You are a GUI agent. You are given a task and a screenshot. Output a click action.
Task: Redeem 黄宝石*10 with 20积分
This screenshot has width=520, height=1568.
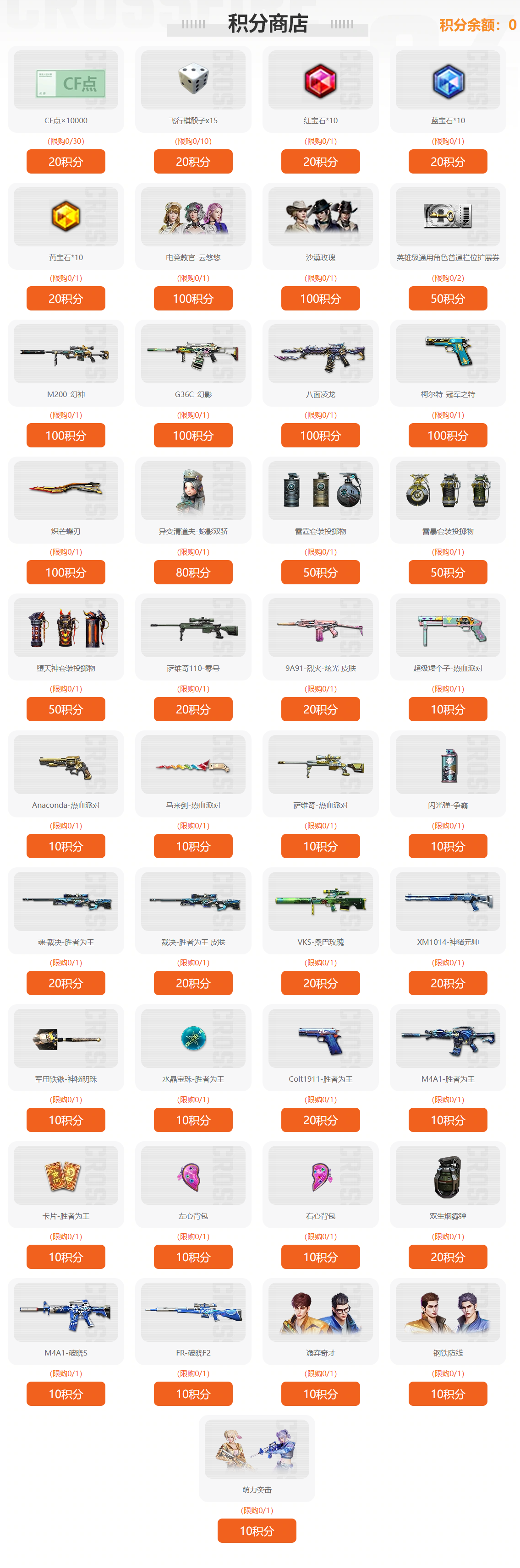pos(66,298)
